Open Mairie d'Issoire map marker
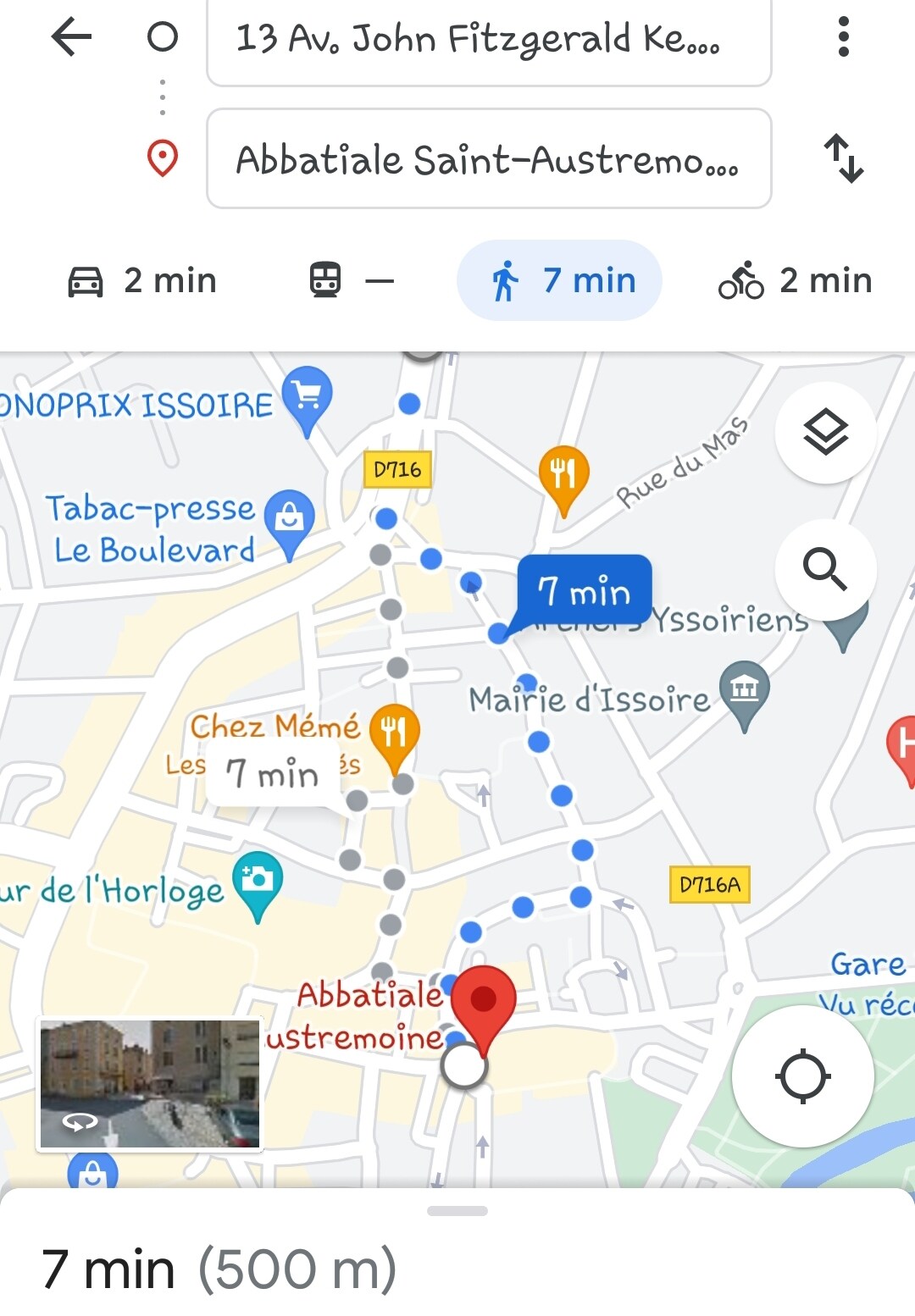 tap(744, 690)
